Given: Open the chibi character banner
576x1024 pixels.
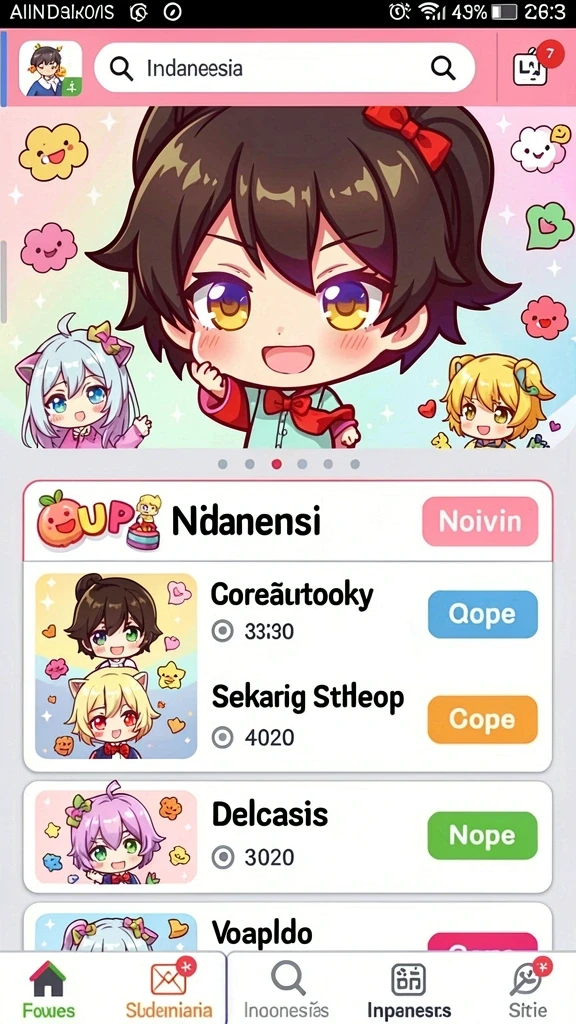Looking at the screenshot, I should click(x=288, y=278).
